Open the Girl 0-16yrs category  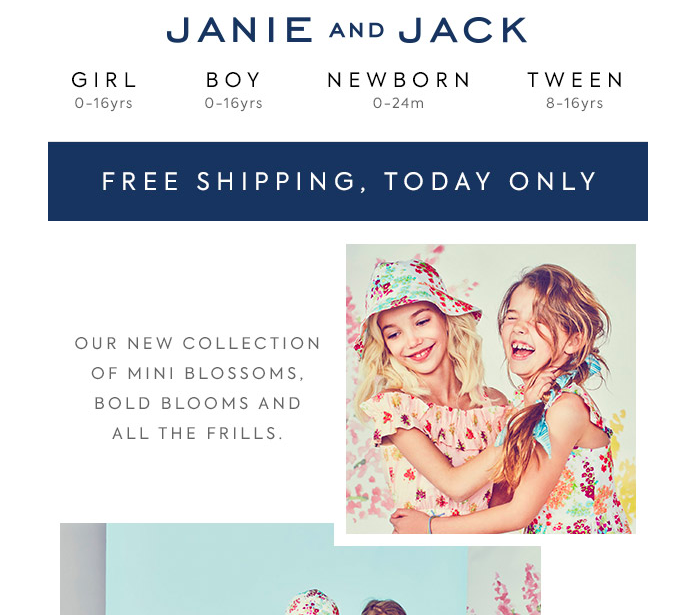(104, 89)
